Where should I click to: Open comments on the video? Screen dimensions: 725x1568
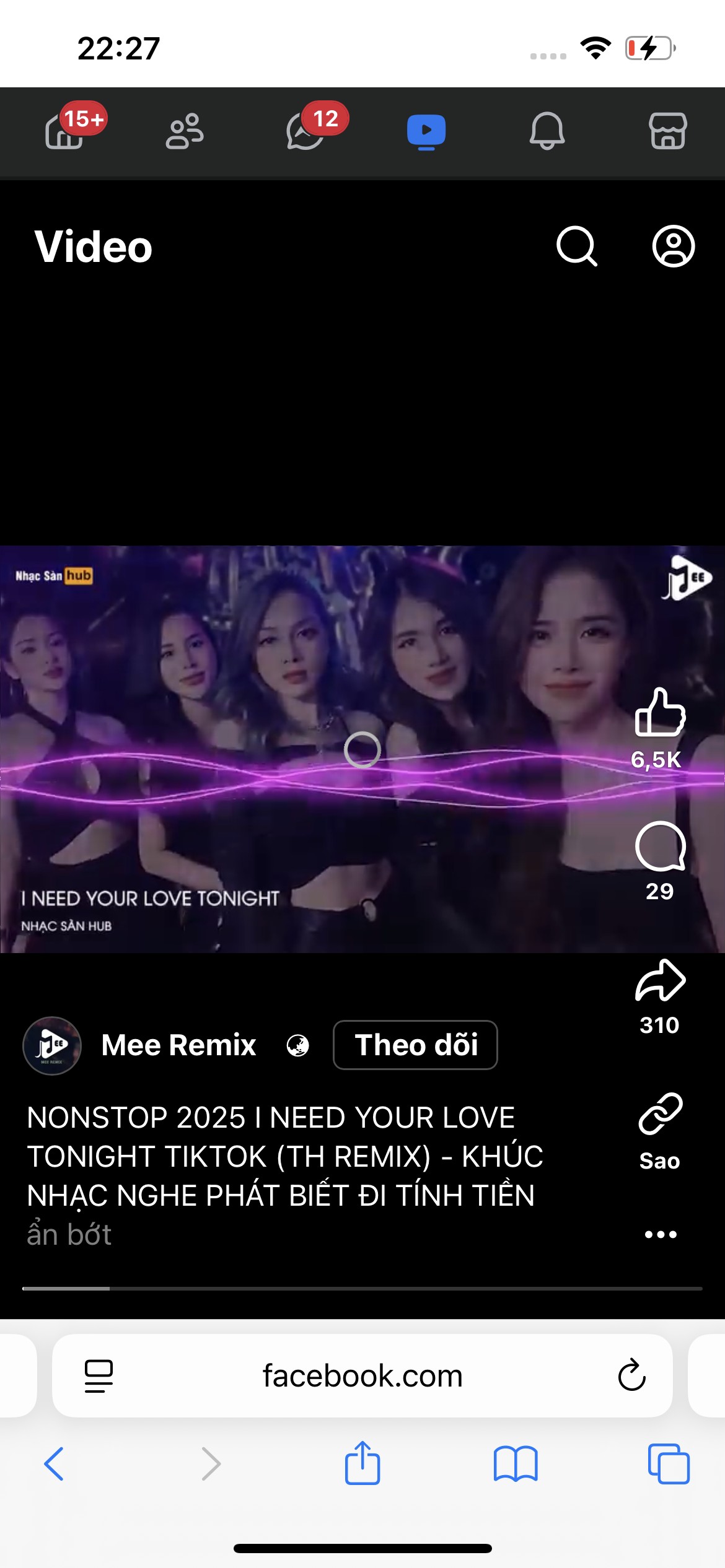point(660,847)
